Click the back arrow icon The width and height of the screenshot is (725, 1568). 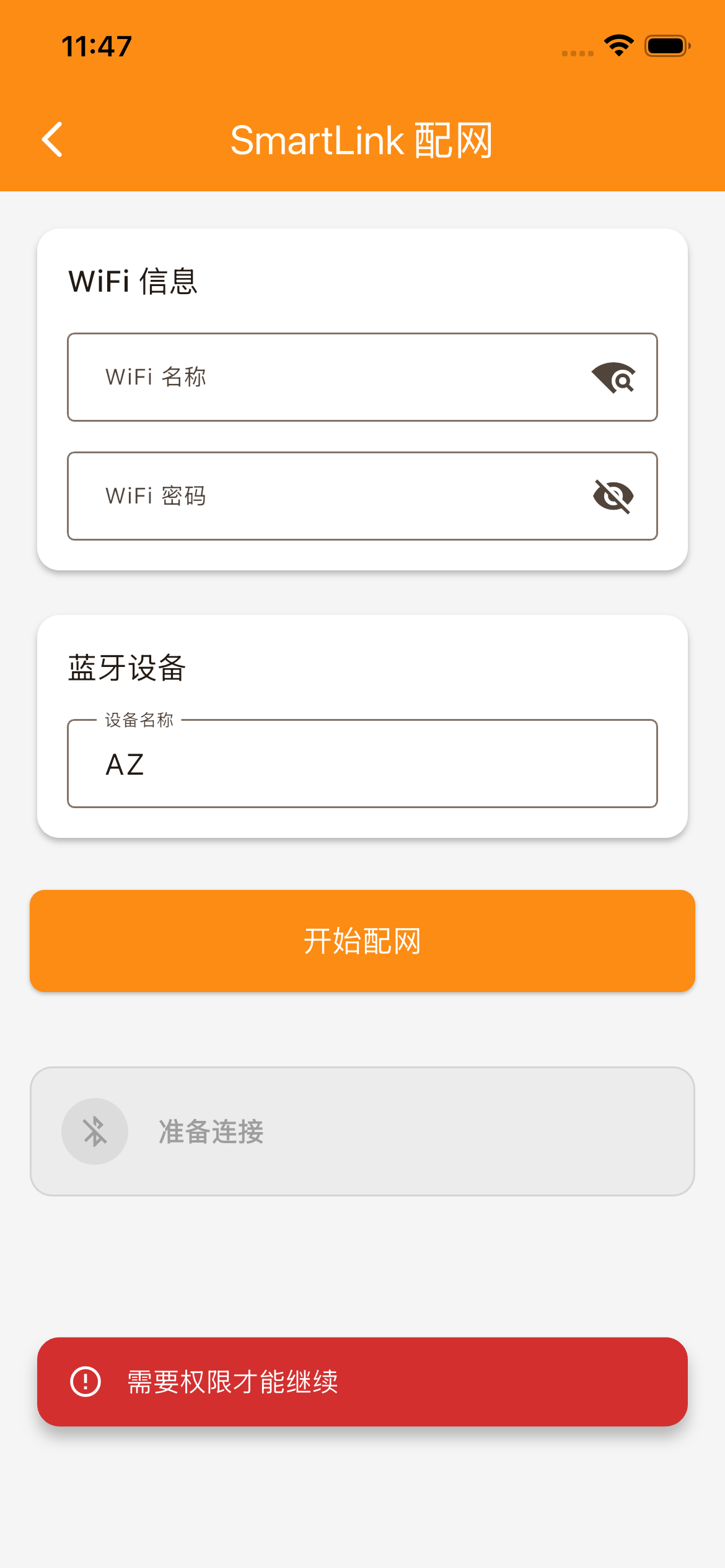[52, 140]
